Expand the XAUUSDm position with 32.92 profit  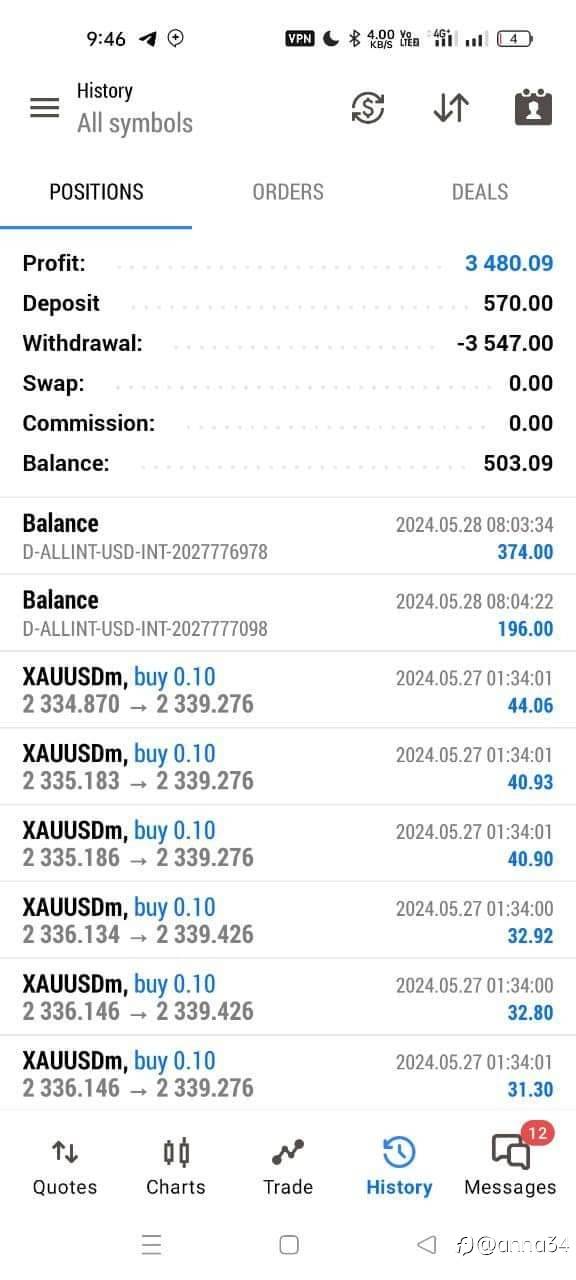(288, 921)
